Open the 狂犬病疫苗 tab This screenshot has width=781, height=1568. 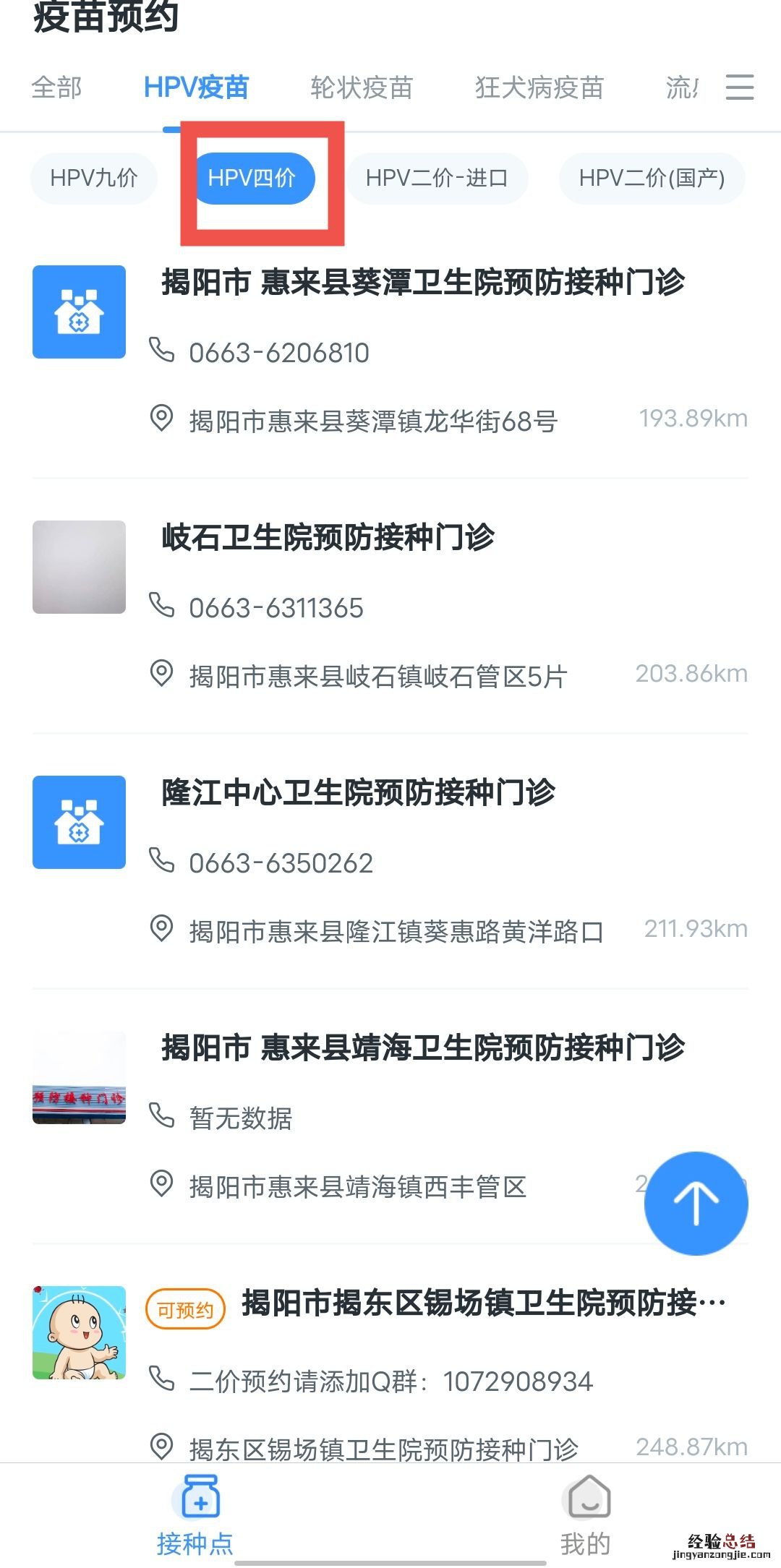539,87
